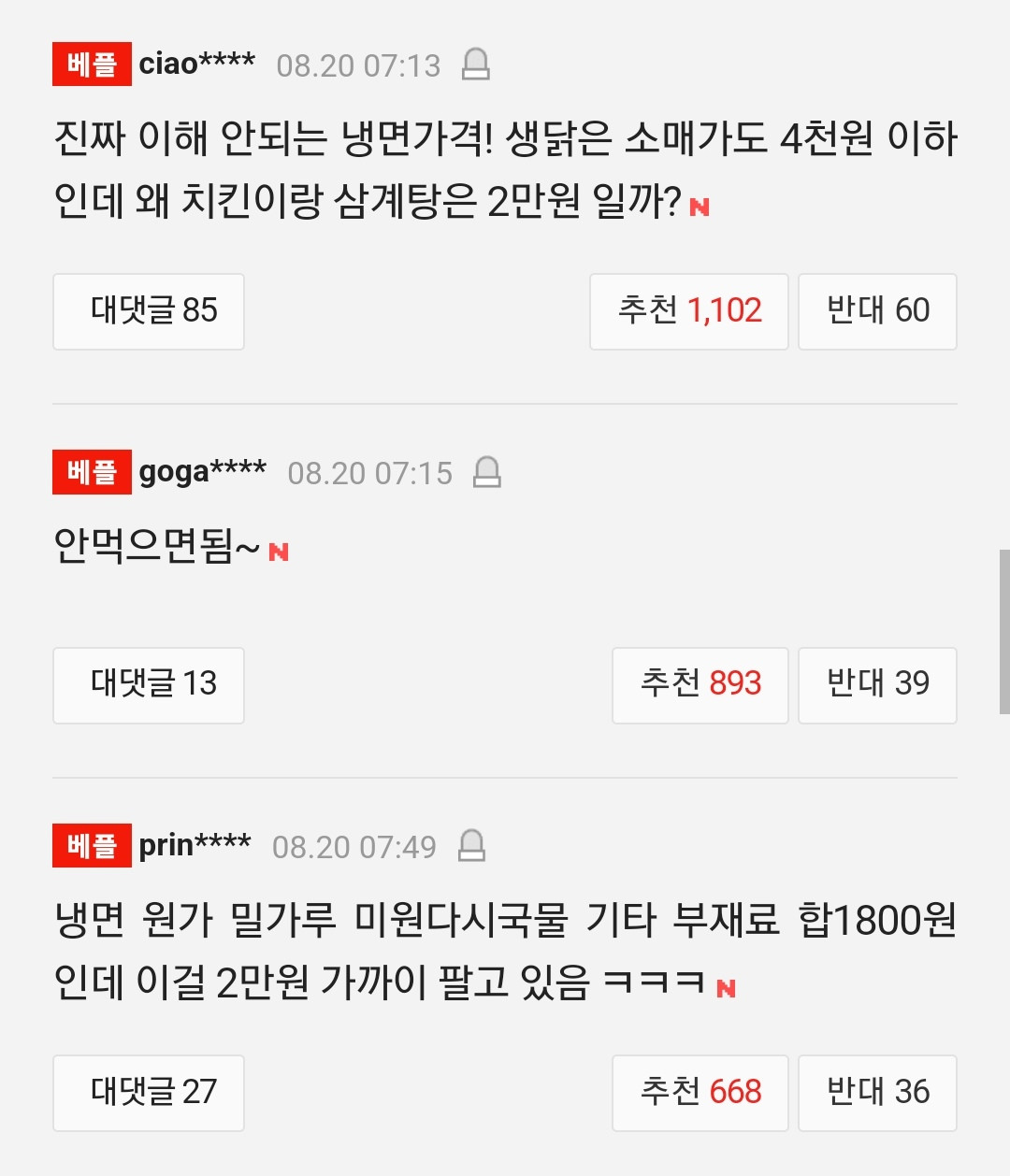
Task: Report ciao's comment via siren icon
Action: pyautogui.click(x=476, y=65)
